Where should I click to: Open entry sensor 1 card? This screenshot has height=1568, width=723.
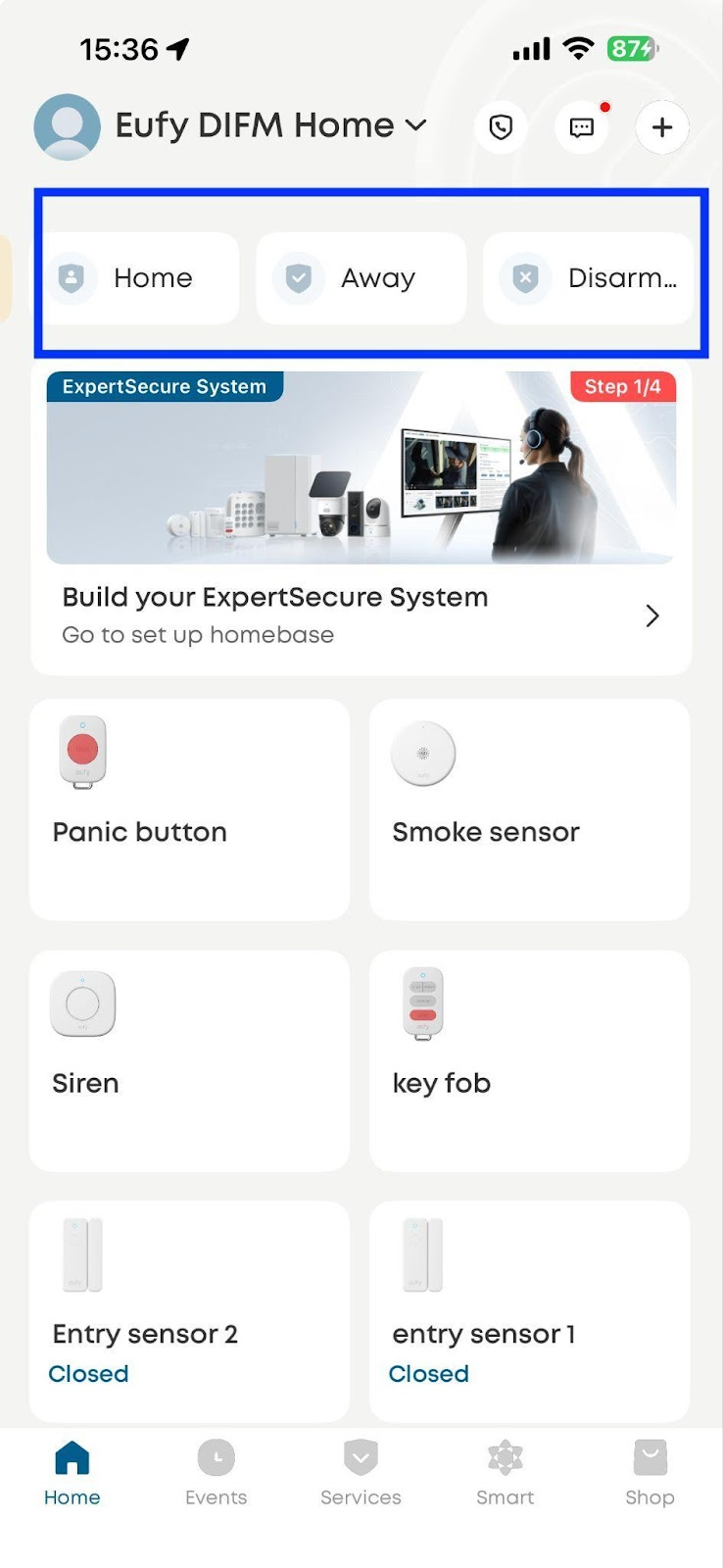pos(529,1311)
